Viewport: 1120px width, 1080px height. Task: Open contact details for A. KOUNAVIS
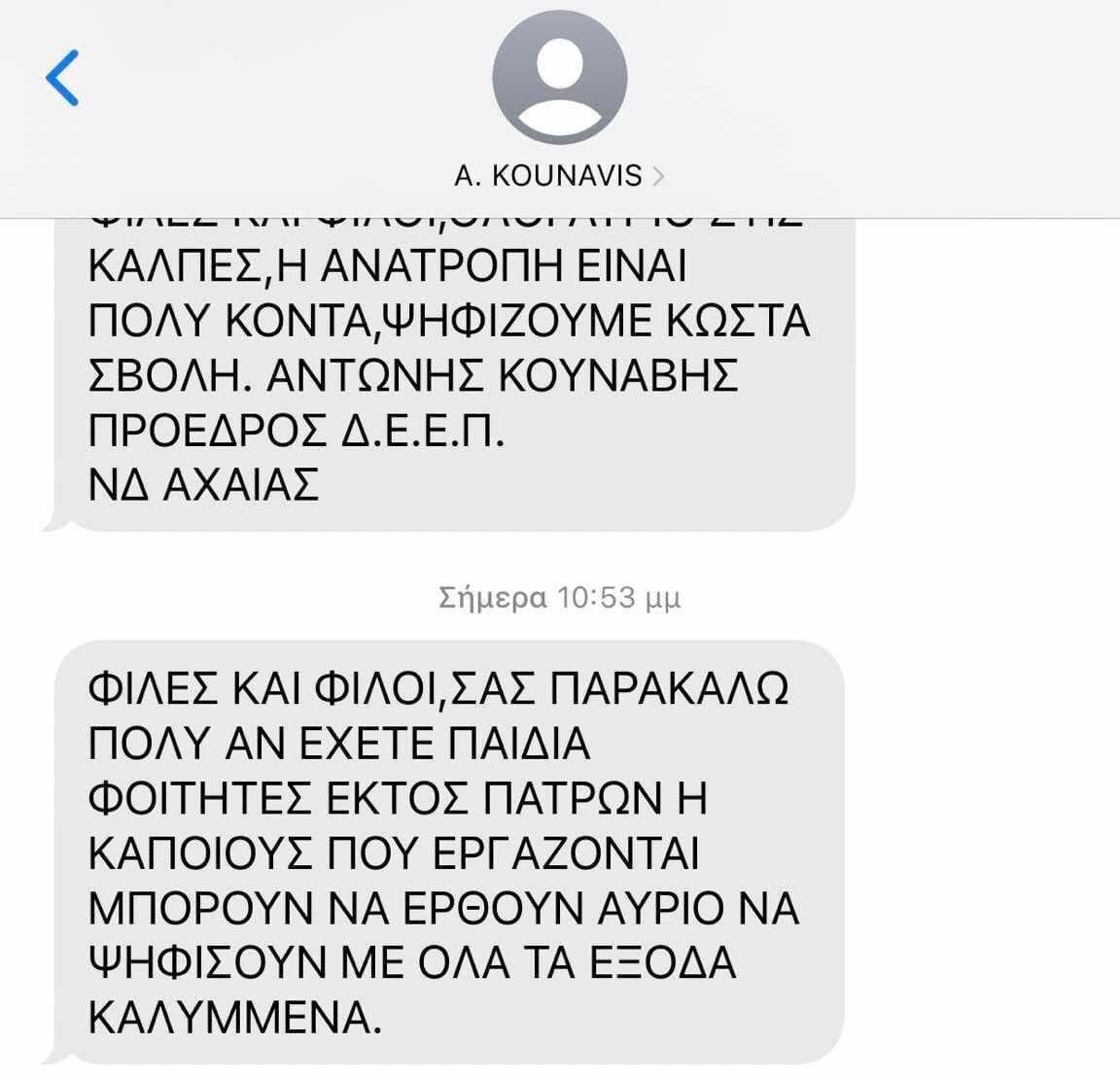(x=559, y=175)
